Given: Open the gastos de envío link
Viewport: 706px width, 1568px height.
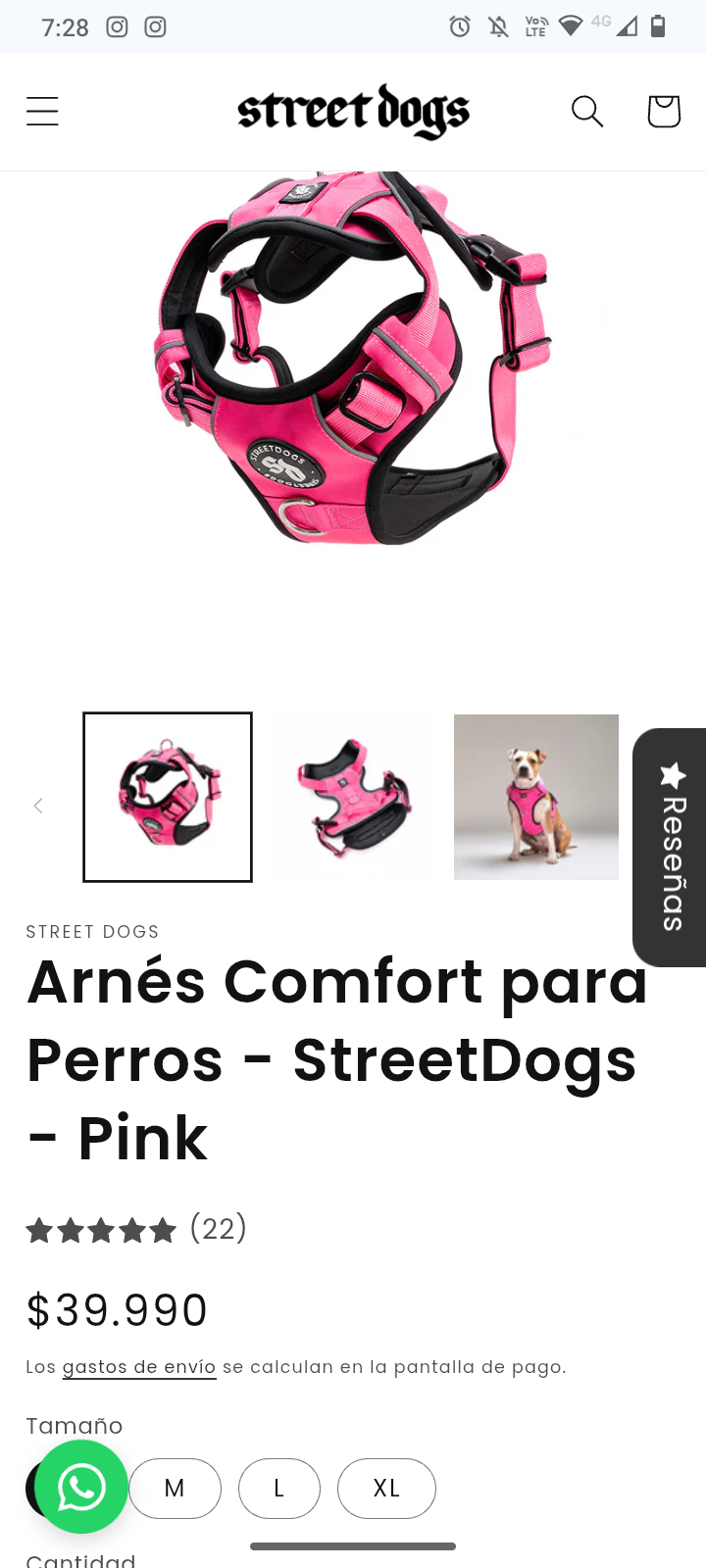Looking at the screenshot, I should tap(139, 1366).
